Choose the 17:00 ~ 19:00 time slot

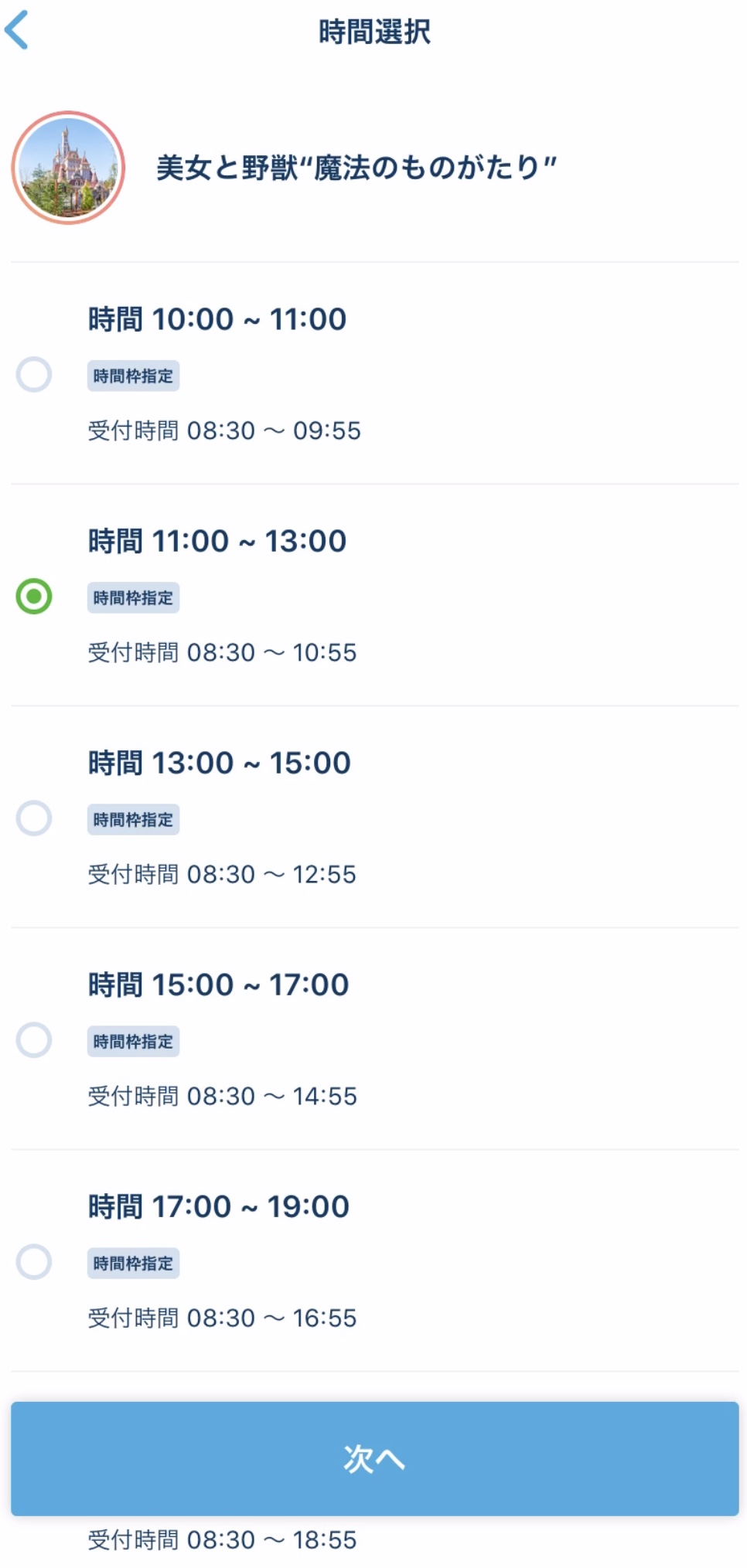point(34,1262)
